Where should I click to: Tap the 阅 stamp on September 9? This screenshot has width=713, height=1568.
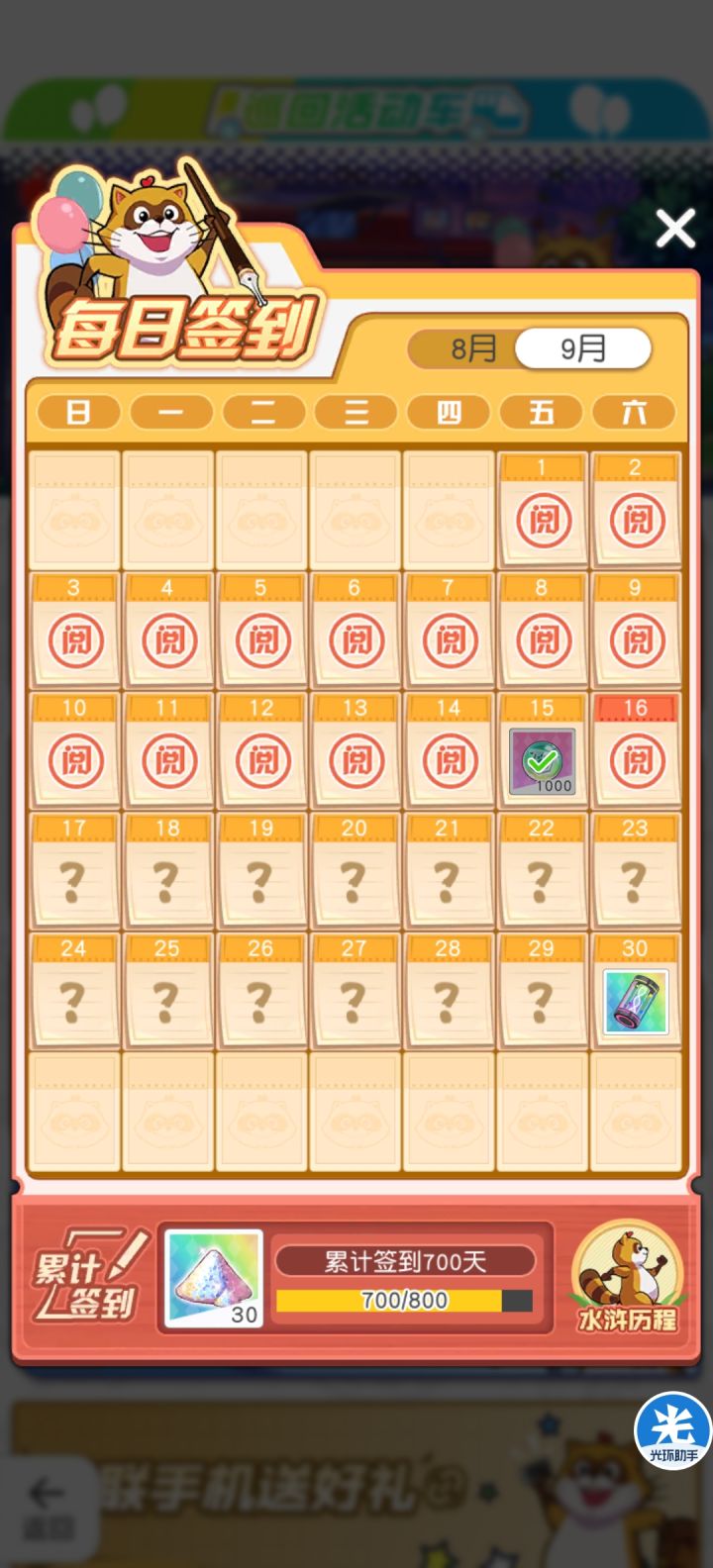point(635,641)
